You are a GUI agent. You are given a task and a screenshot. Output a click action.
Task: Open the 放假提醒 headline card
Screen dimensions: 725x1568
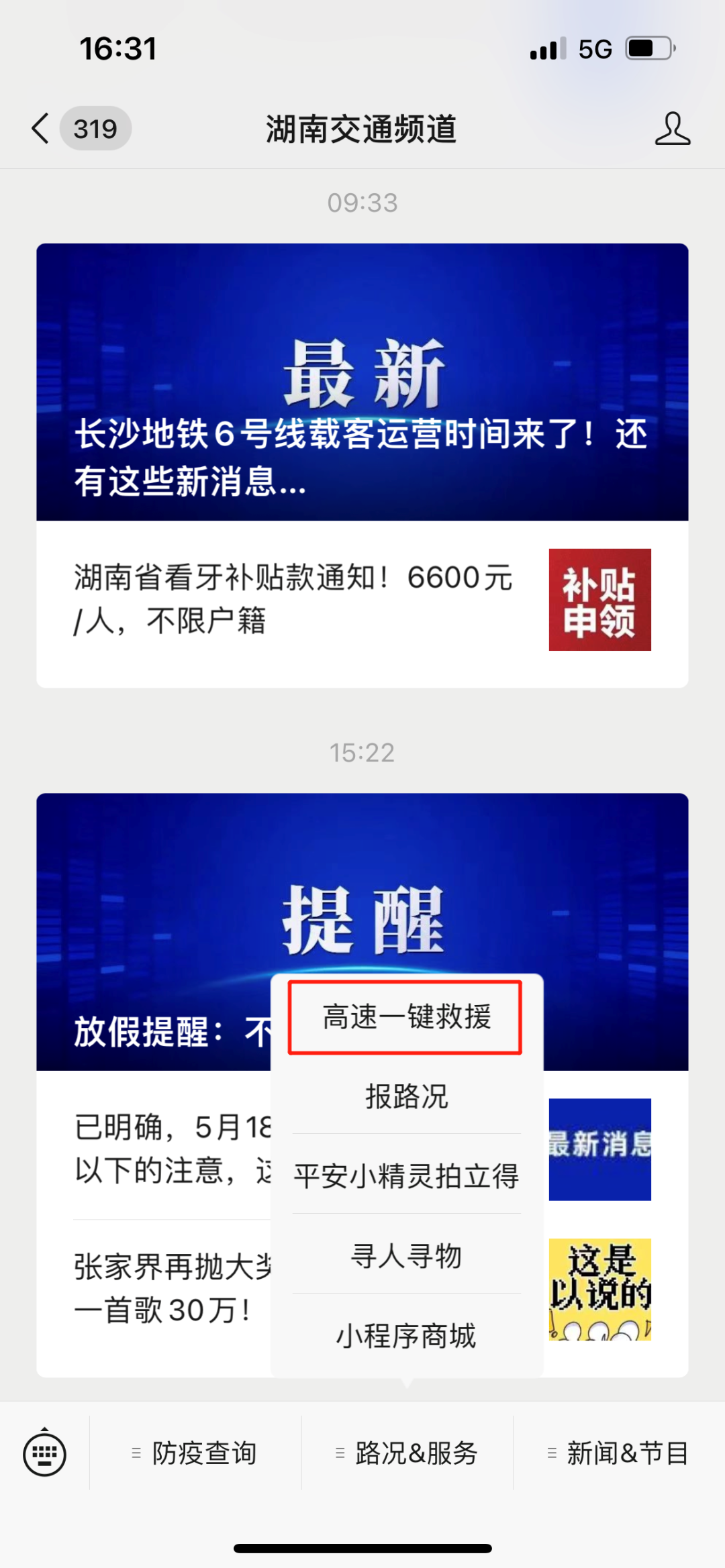point(154,939)
